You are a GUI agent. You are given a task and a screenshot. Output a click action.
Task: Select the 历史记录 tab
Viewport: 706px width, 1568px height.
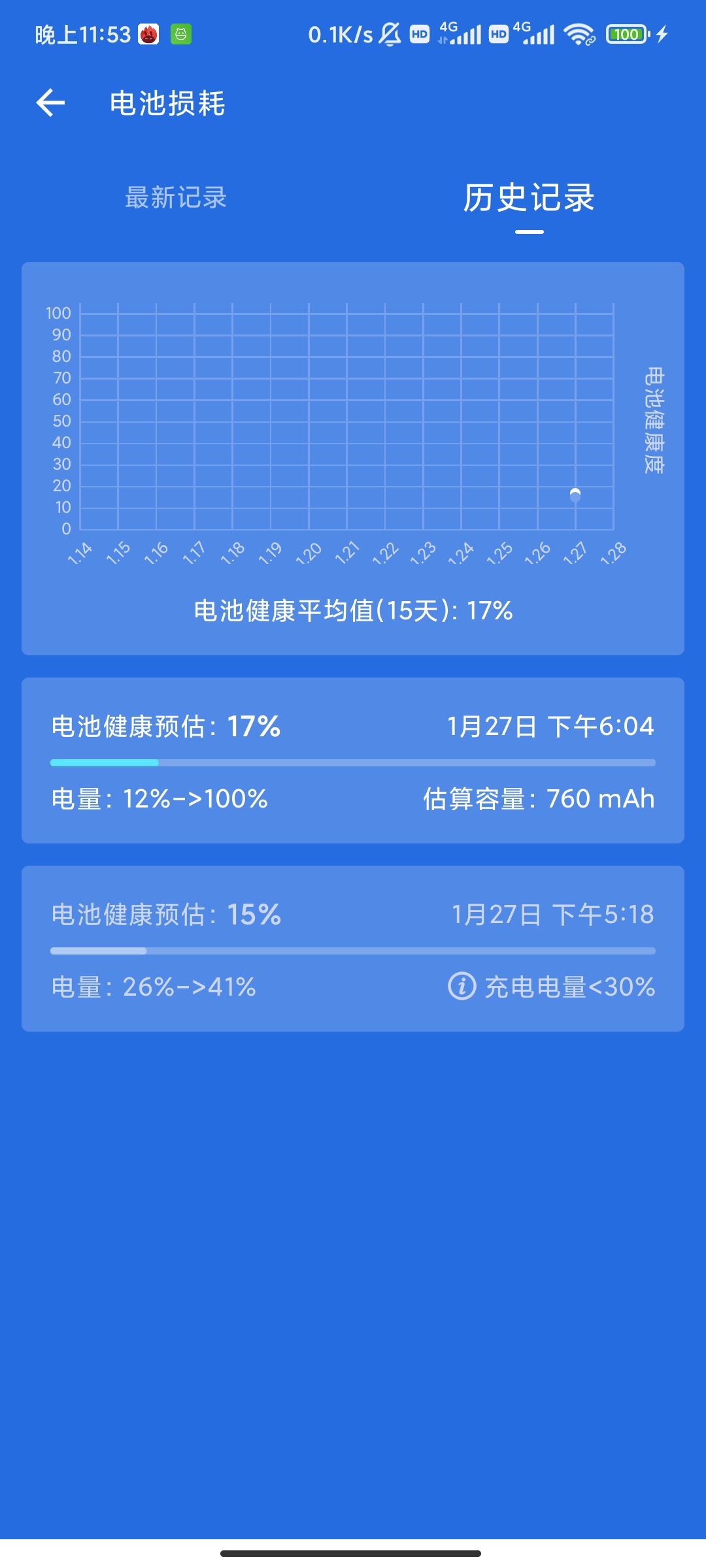coord(529,197)
